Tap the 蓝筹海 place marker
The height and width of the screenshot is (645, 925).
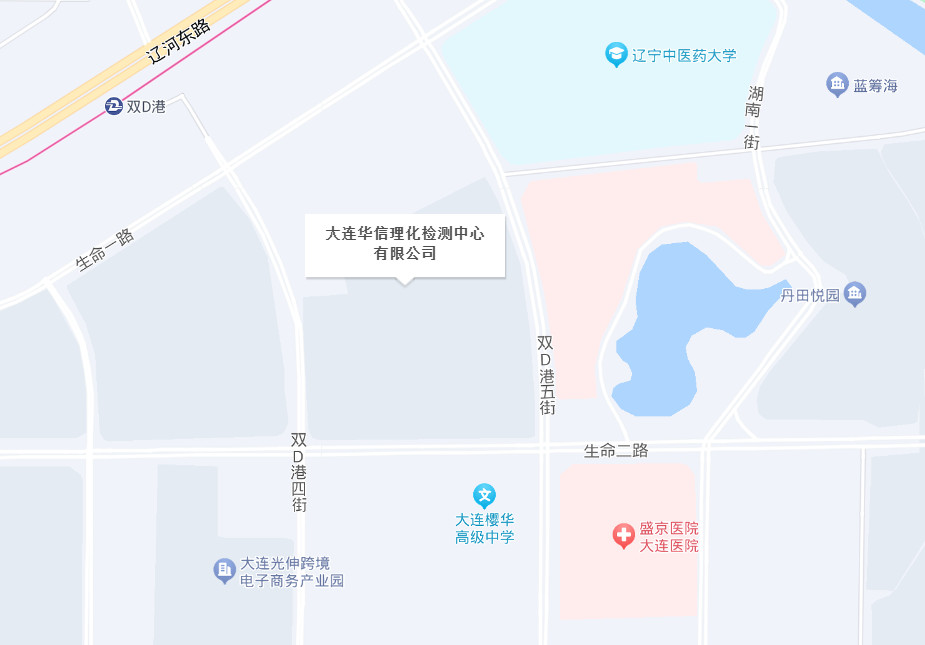click(x=837, y=85)
